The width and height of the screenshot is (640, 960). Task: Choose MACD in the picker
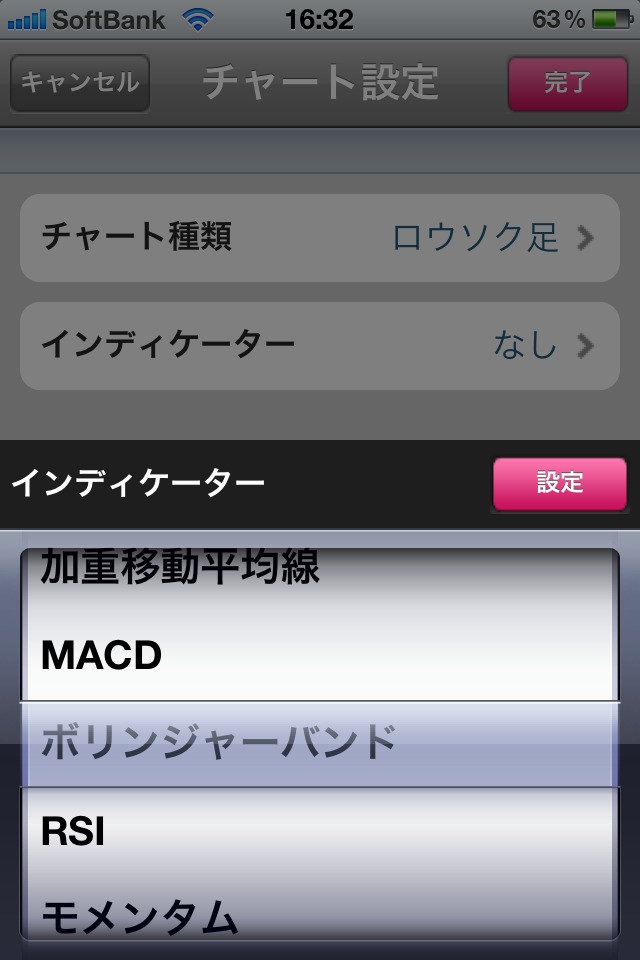click(102, 656)
